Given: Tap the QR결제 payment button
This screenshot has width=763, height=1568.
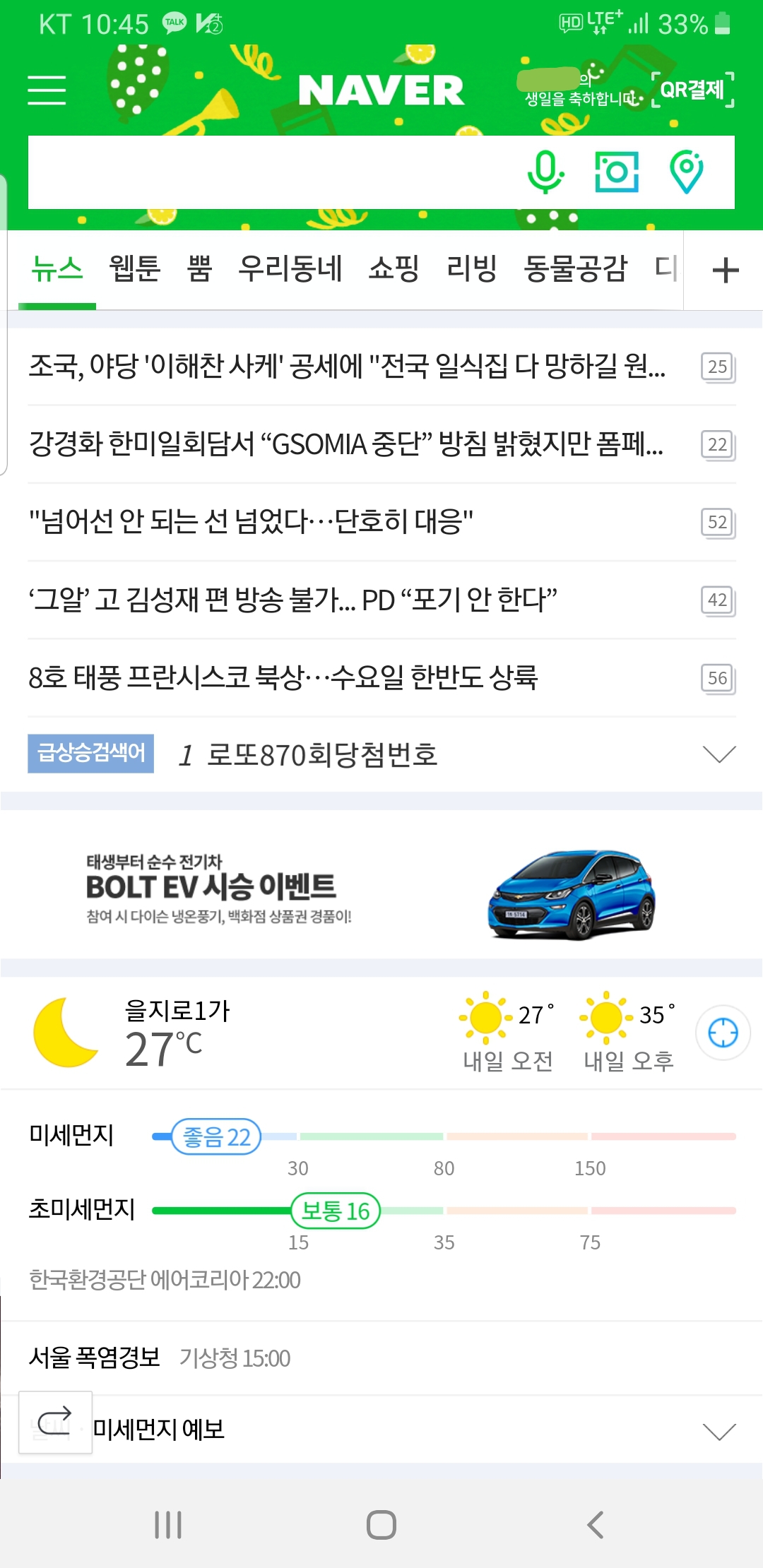Looking at the screenshot, I should click(692, 90).
